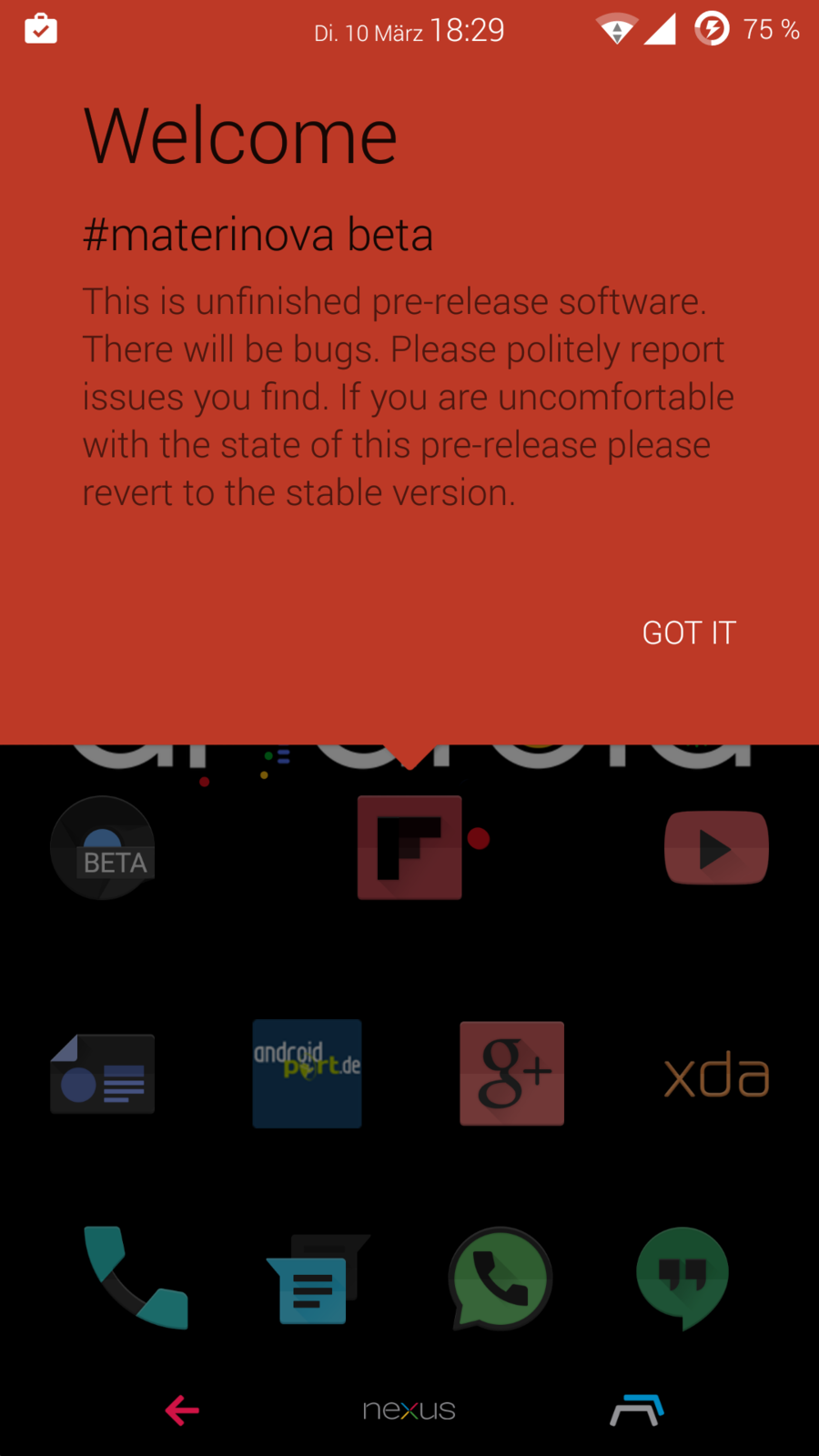This screenshot has width=819, height=1456.
Task: Launch the androidport.de app
Action: tap(307, 1074)
